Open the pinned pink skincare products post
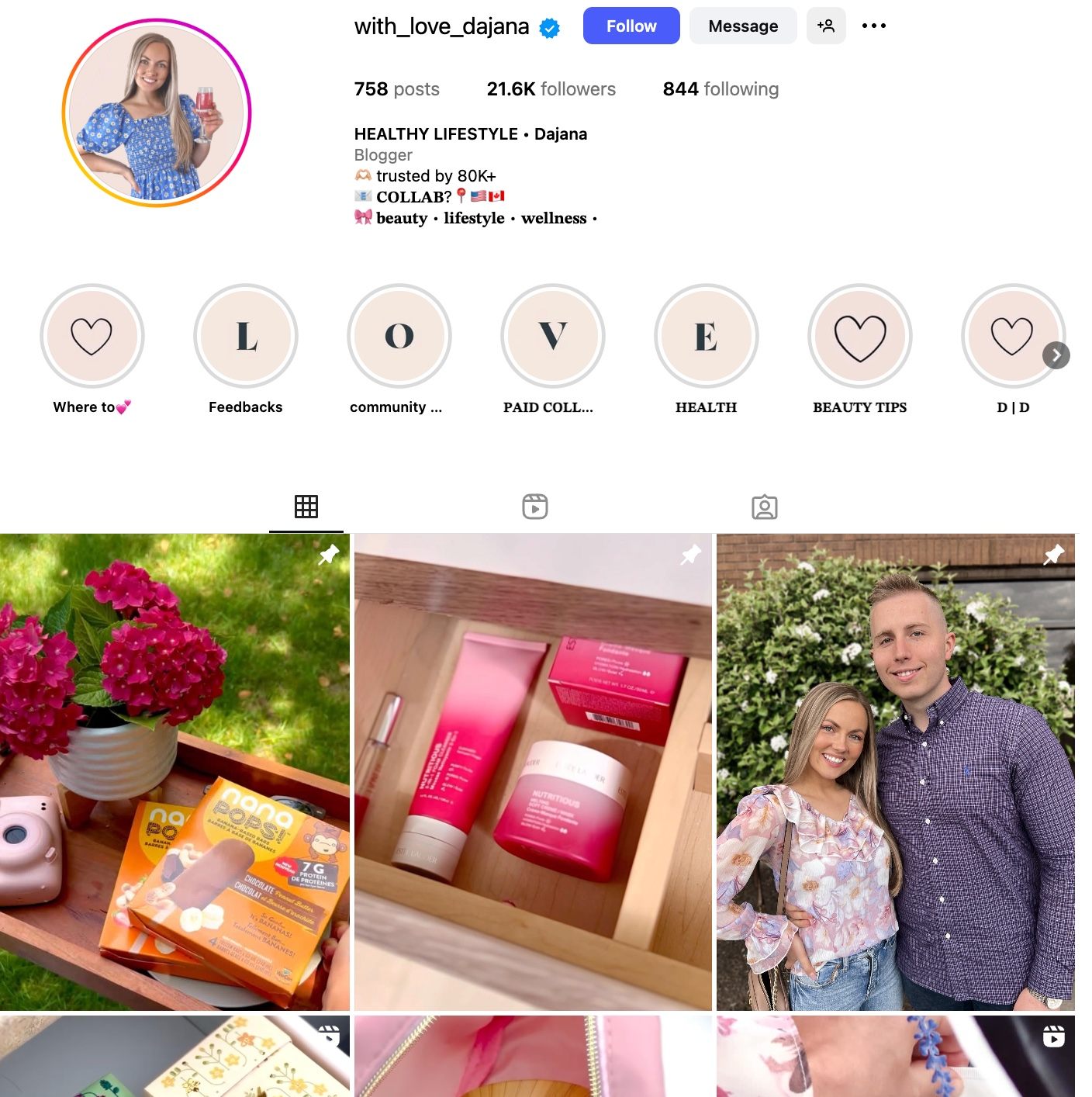Image resolution: width=1092 pixels, height=1097 pixels. tap(533, 772)
